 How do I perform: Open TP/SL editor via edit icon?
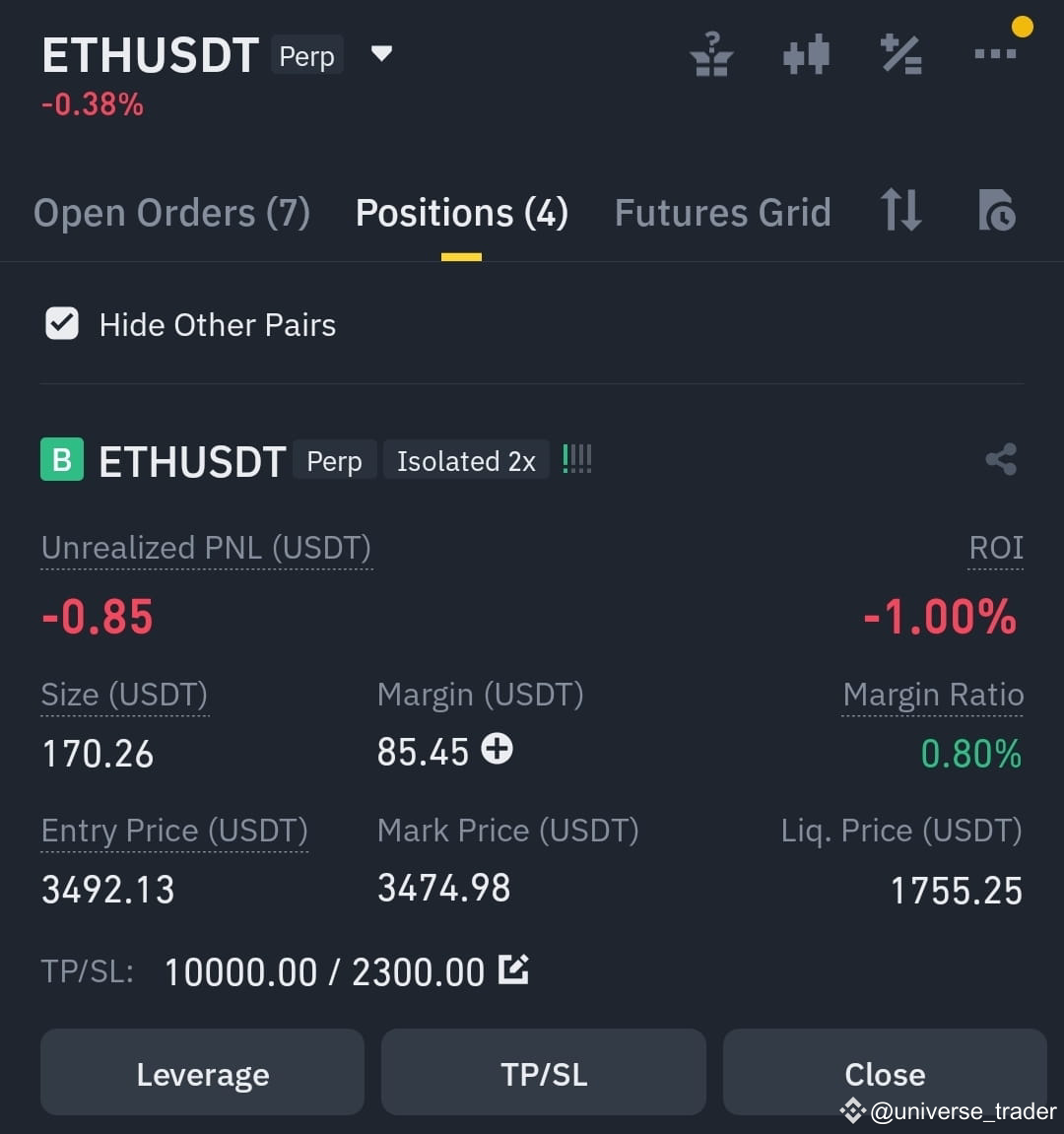(513, 969)
